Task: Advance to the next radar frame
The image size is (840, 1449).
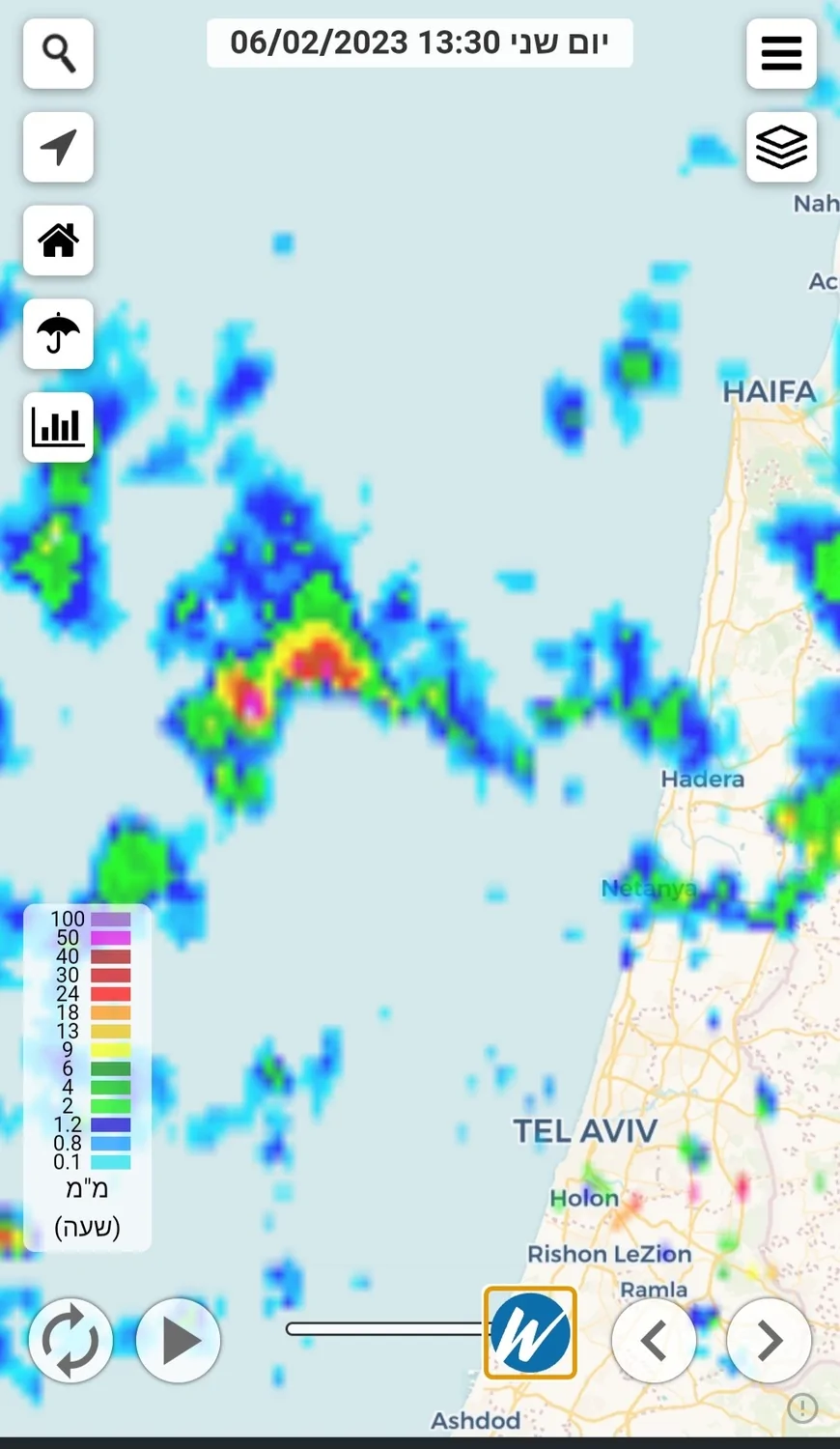Action: pyautogui.click(x=769, y=1340)
